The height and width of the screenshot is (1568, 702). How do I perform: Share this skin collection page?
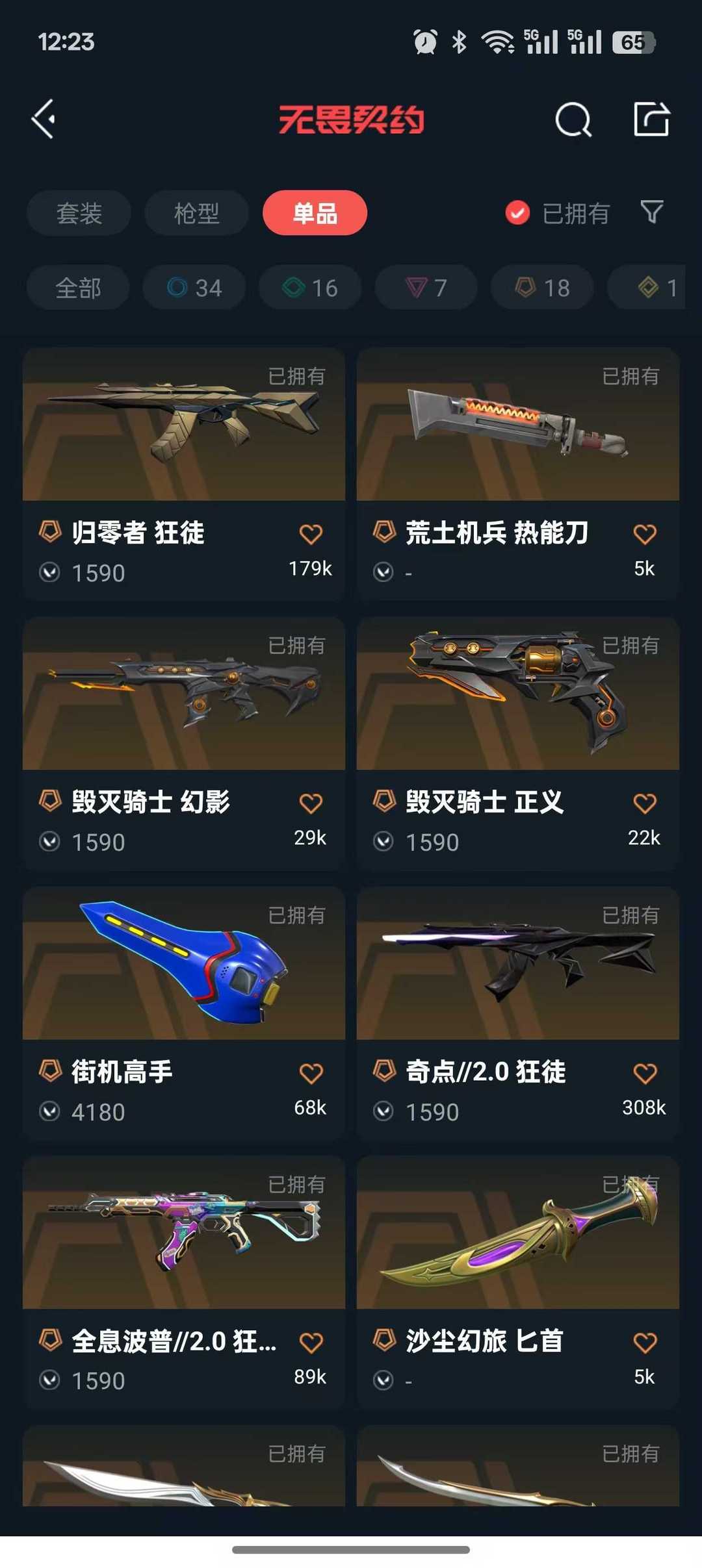coord(651,120)
